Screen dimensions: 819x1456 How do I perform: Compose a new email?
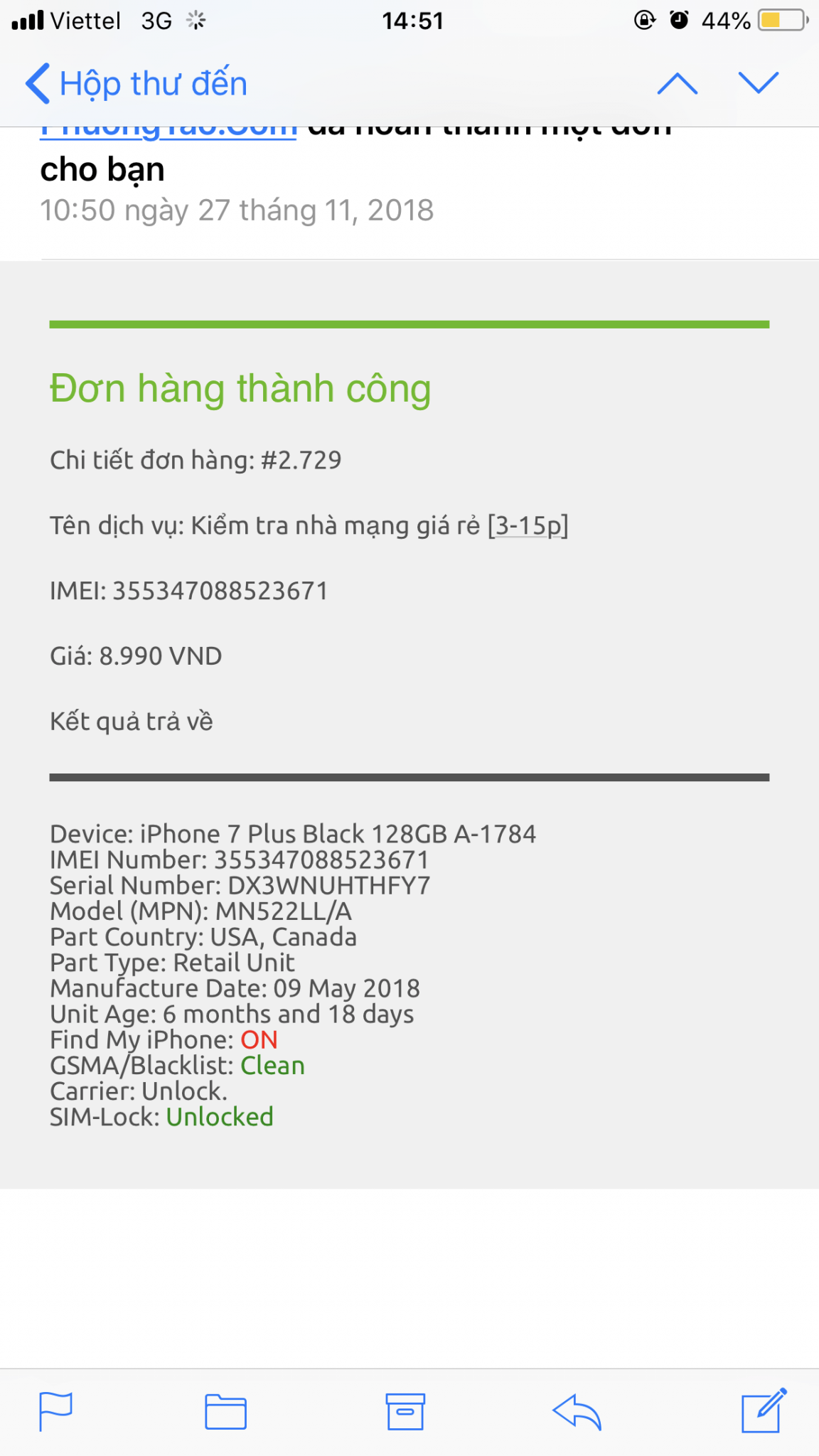coord(764,1411)
